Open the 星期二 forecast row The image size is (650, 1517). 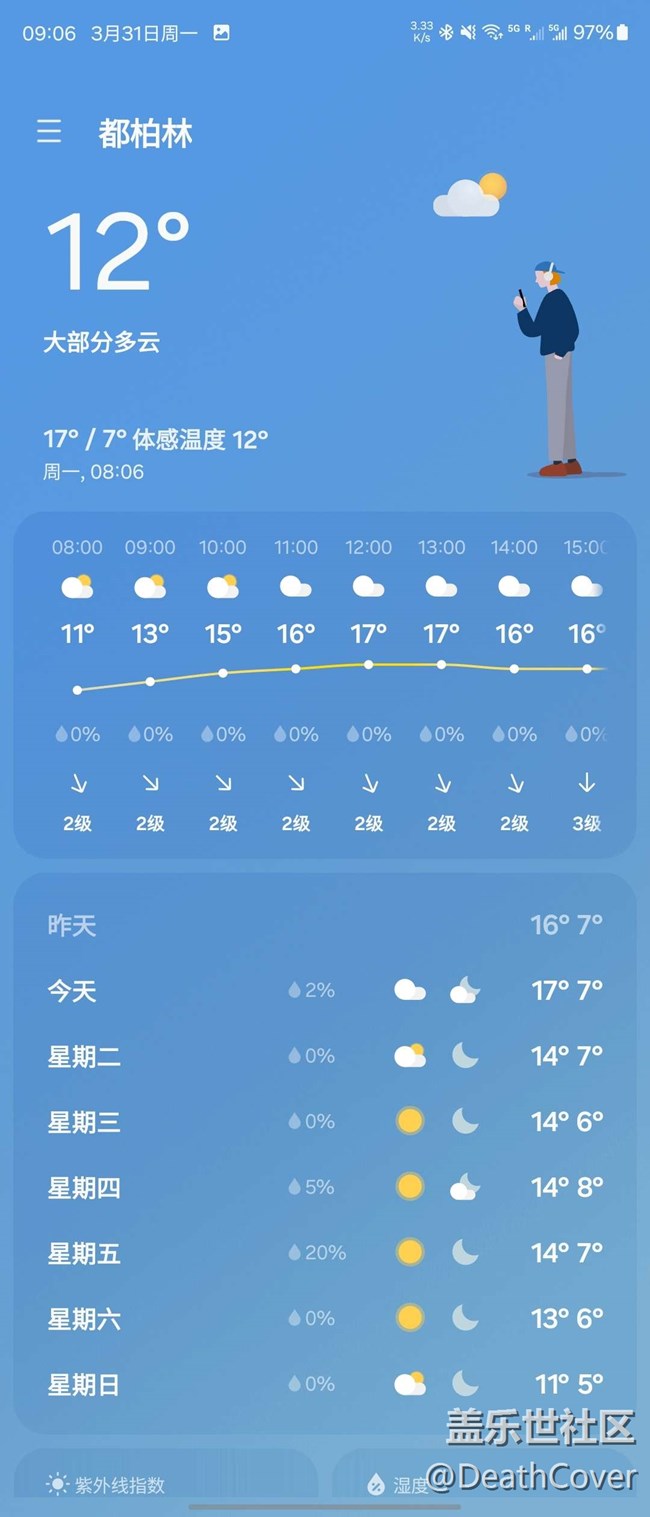(x=325, y=1056)
